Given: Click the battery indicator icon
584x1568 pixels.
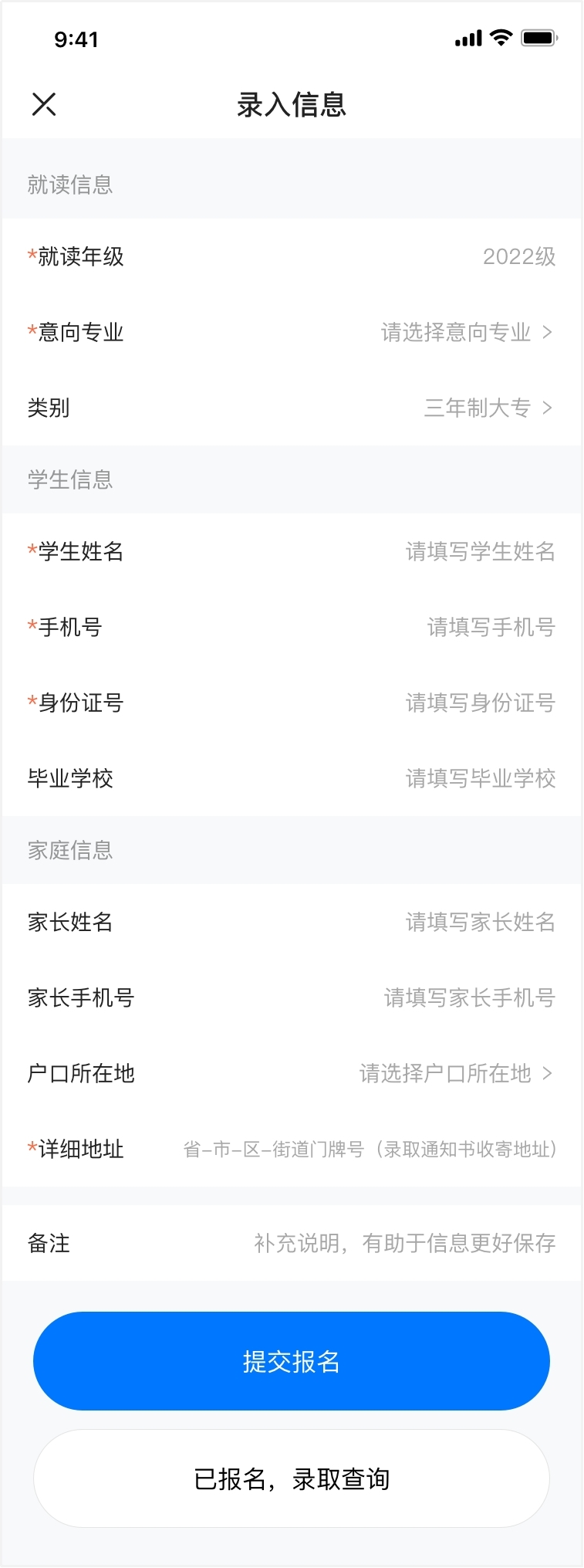Looking at the screenshot, I should coord(538,37).
